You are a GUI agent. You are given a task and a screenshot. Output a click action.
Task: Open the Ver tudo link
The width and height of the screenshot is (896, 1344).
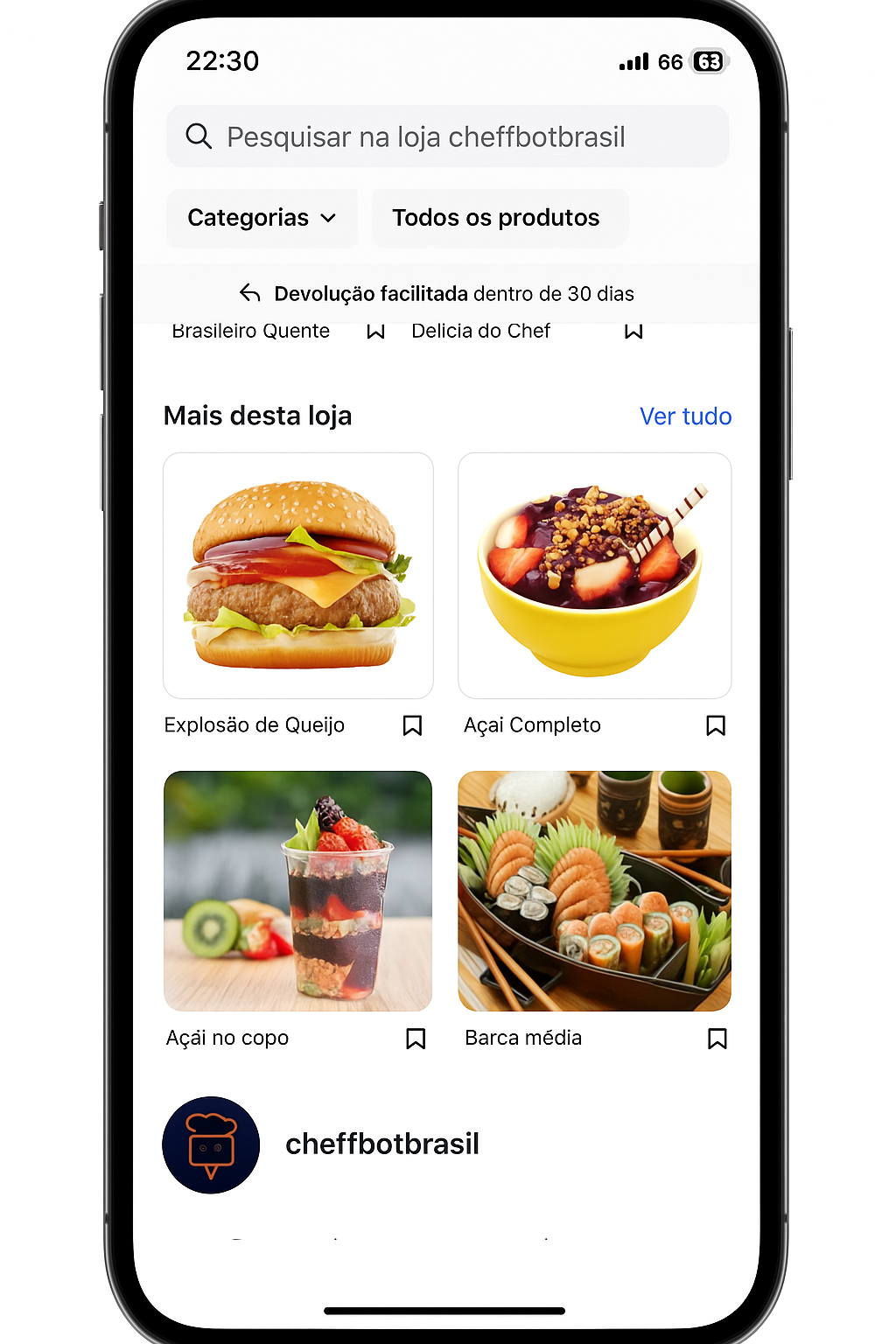tap(685, 416)
